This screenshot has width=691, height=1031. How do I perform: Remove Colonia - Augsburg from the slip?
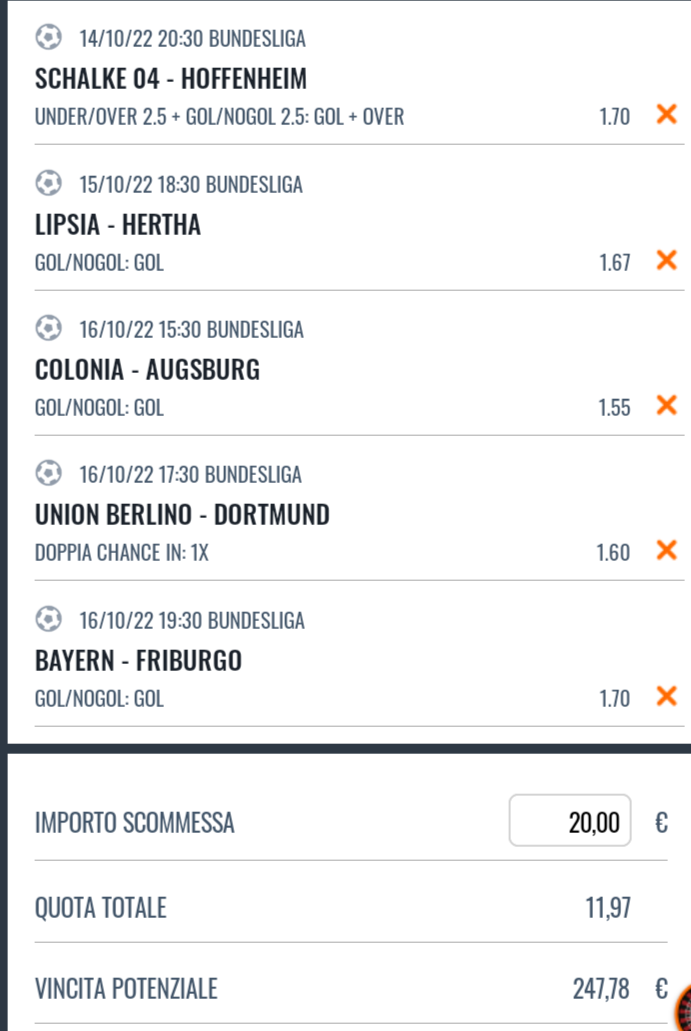[665, 406]
